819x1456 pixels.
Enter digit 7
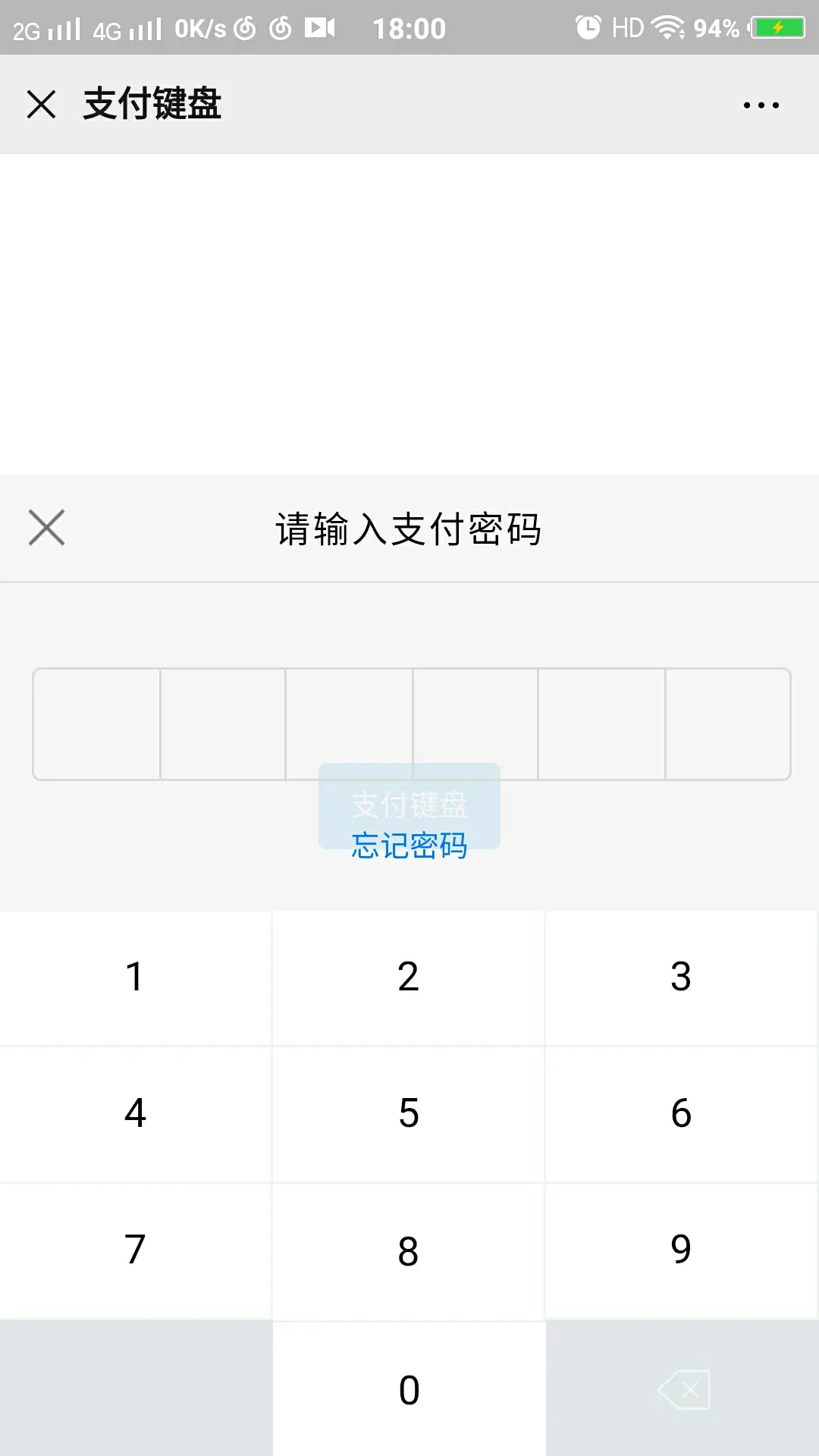coord(135,1250)
